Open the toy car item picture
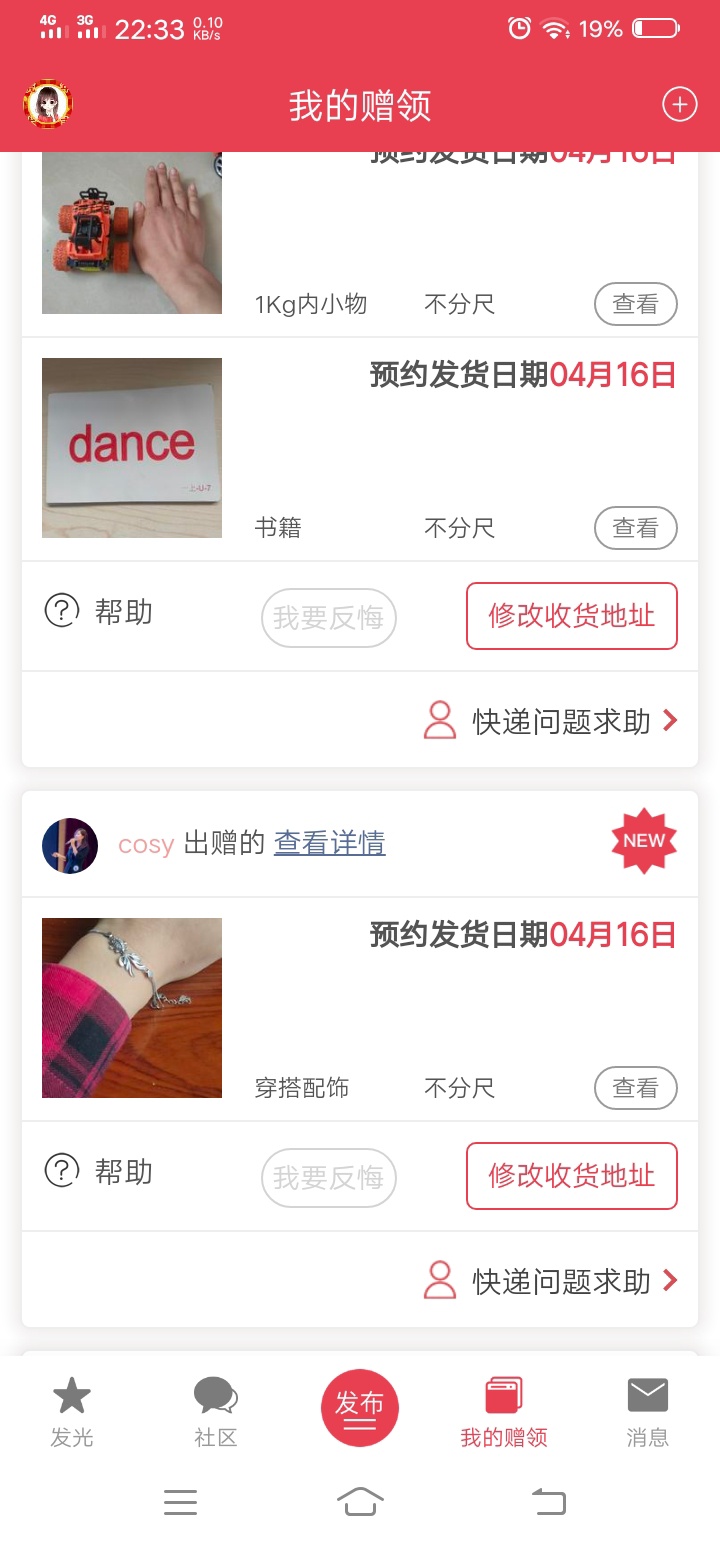The height and width of the screenshot is (1544, 720). pos(132,235)
